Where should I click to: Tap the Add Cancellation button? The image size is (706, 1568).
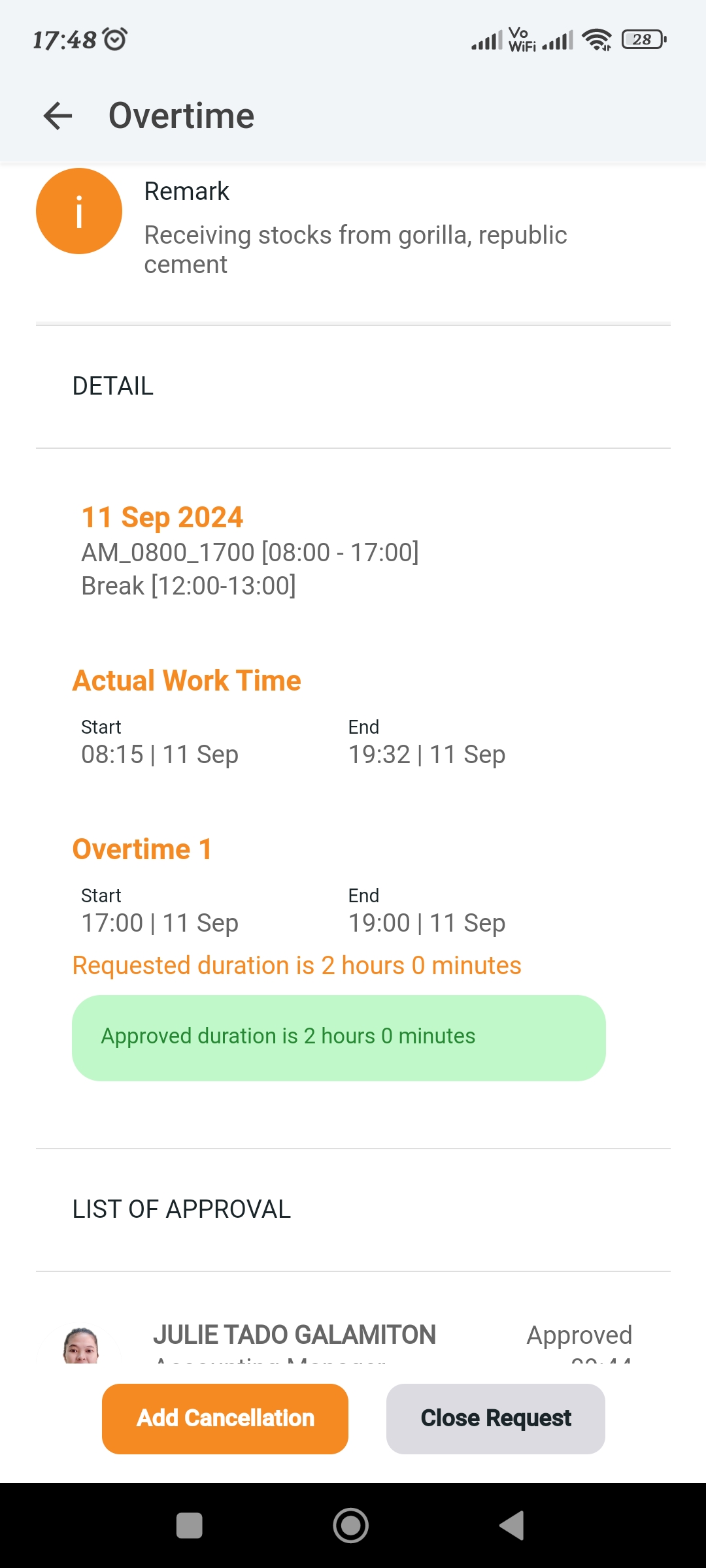225,1418
